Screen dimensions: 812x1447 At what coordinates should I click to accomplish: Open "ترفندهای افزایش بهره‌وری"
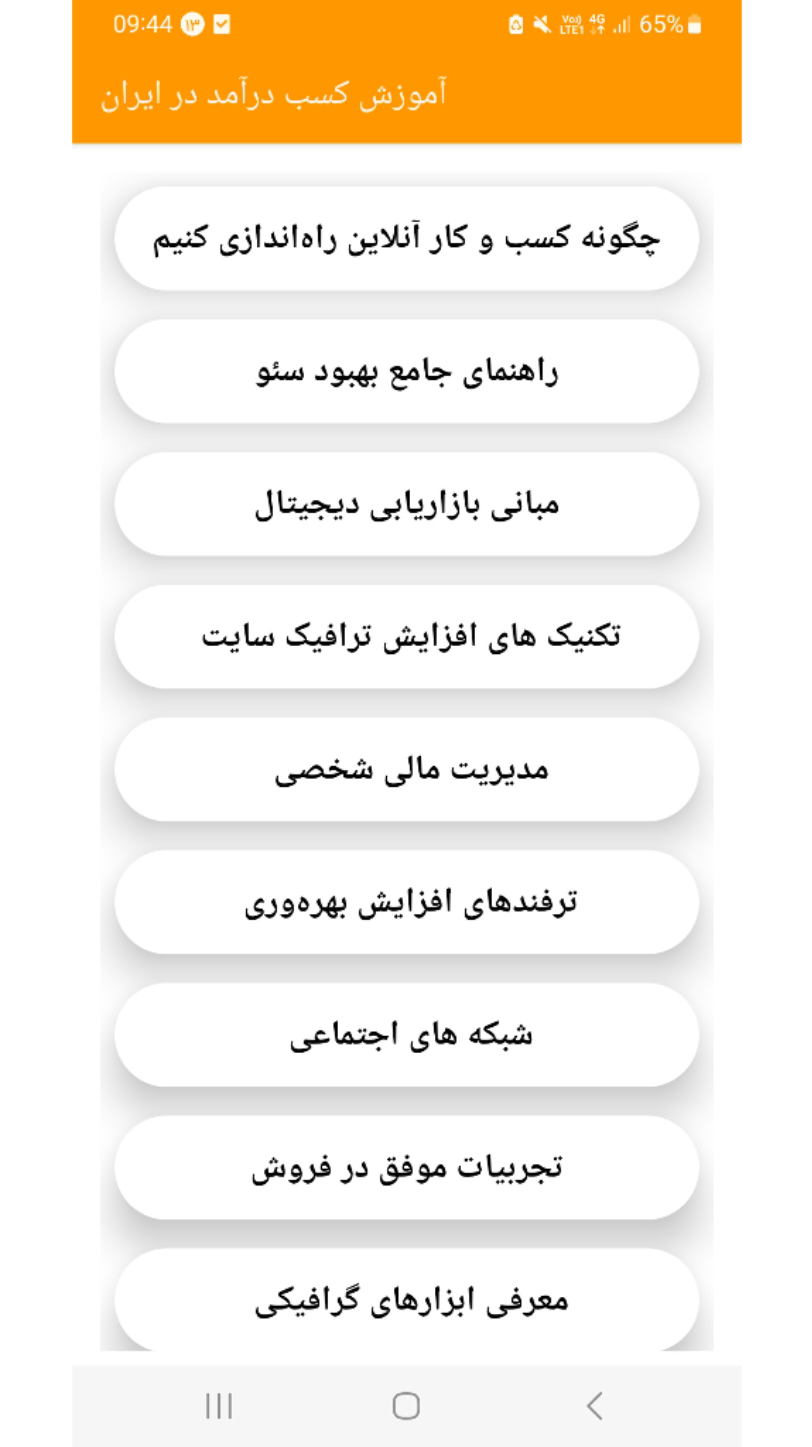click(x=406, y=901)
